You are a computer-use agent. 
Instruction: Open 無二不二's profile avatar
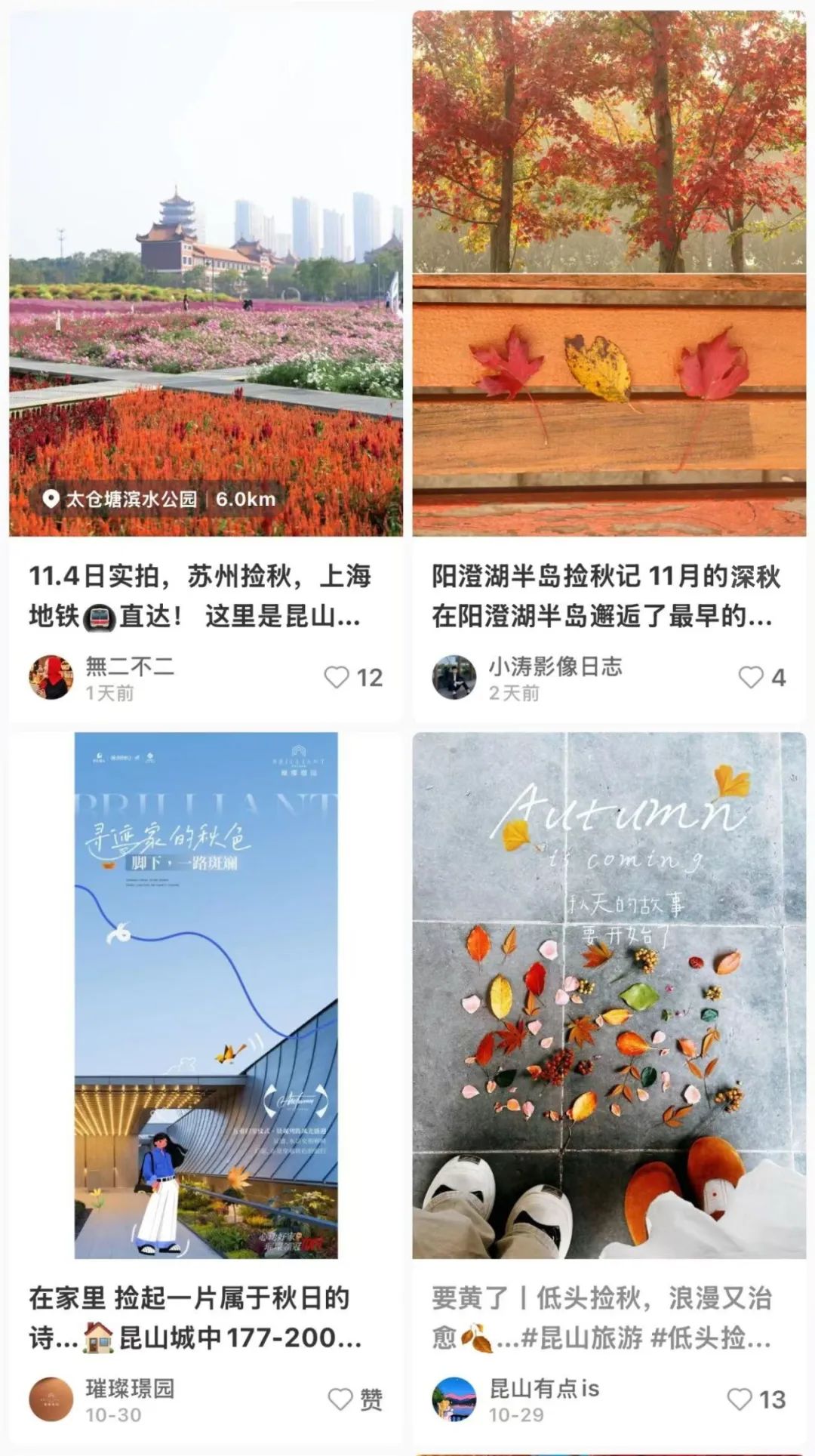pos(51,677)
